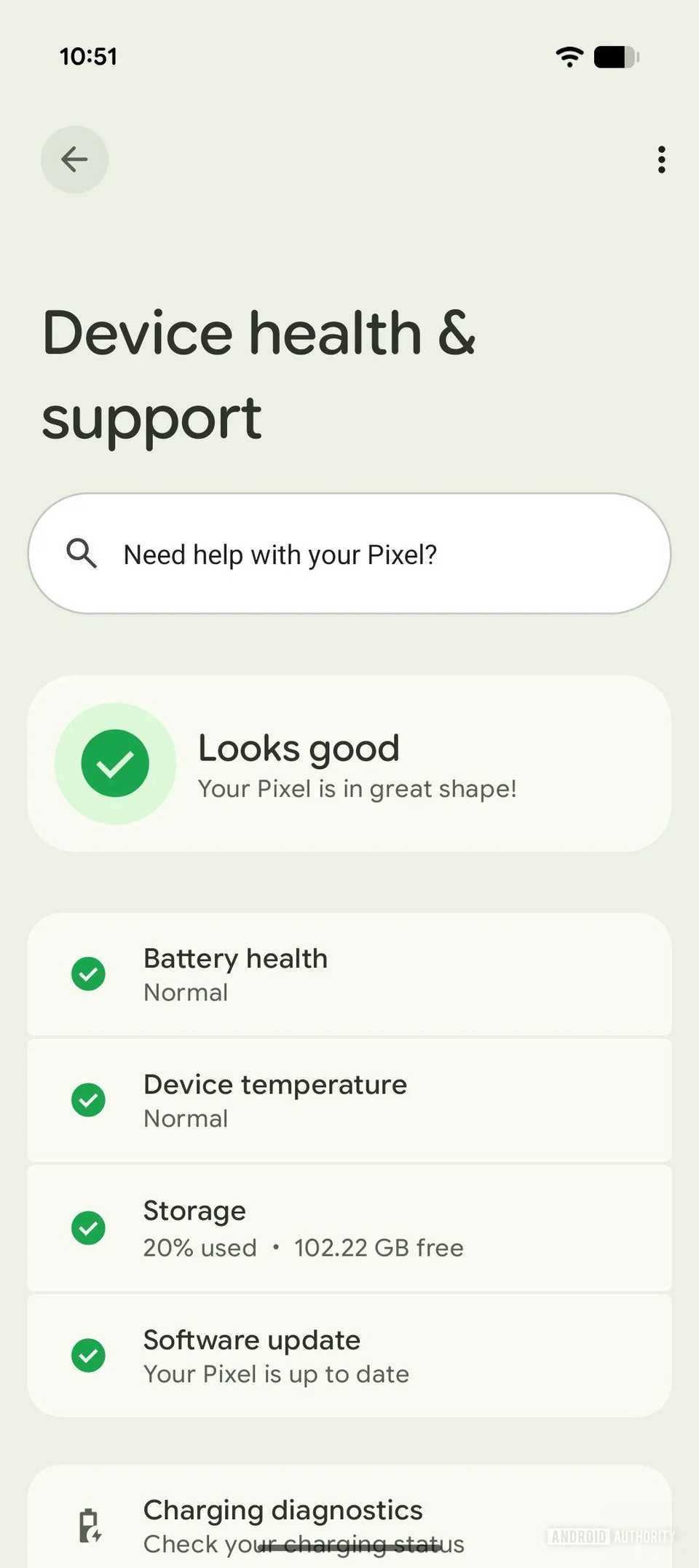Click the Software update check icon
The width and height of the screenshot is (699, 1568).
[88, 1355]
